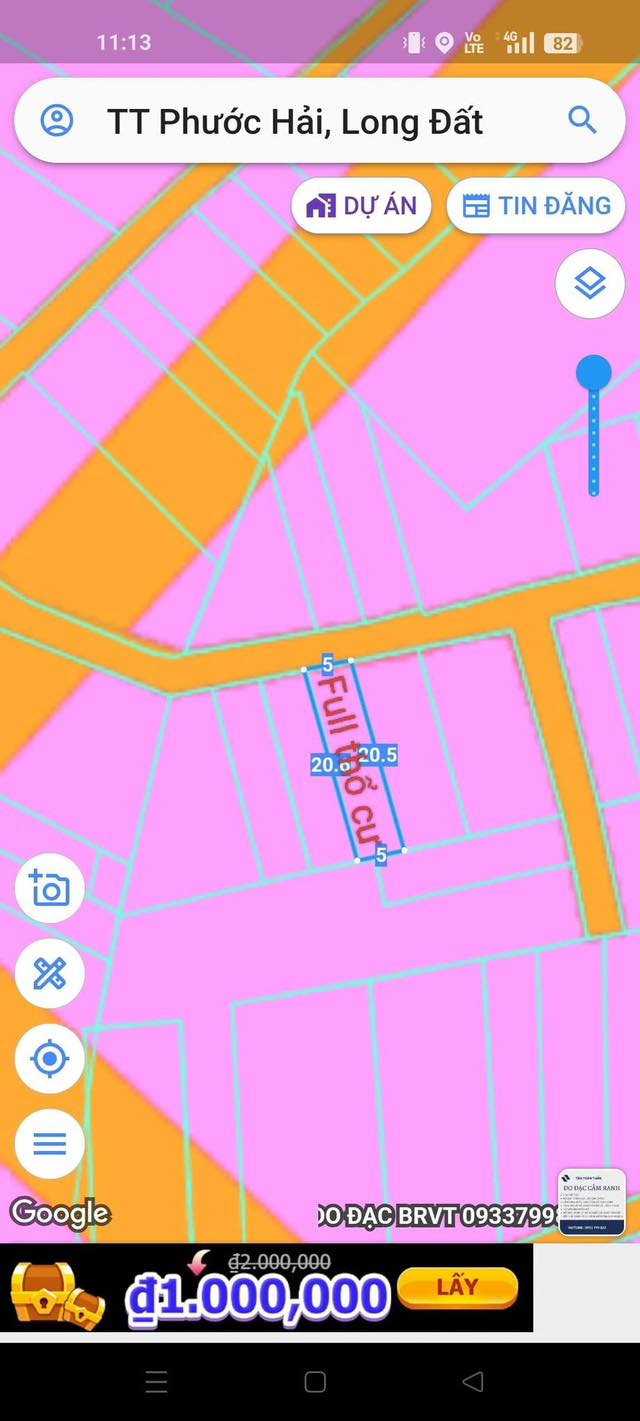The height and width of the screenshot is (1421, 640).
Task: Open the DỰ ÁN projects chip
Action: click(361, 206)
